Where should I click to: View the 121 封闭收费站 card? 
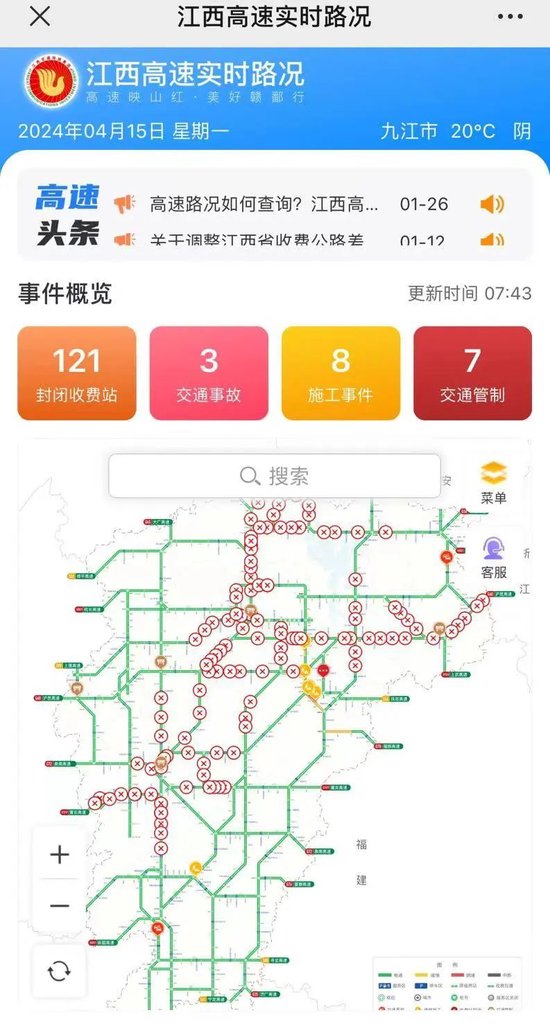click(77, 373)
